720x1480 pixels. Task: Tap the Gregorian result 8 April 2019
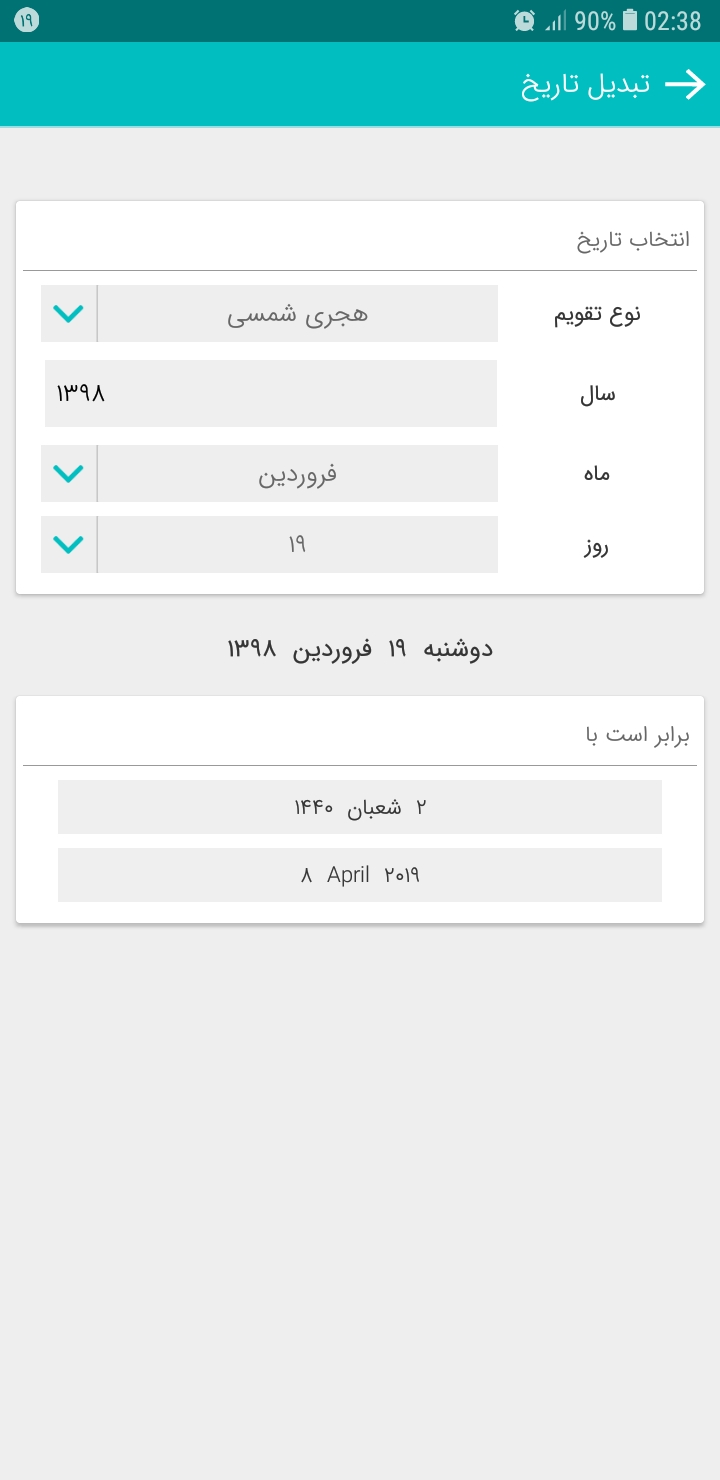pyautogui.click(x=360, y=874)
